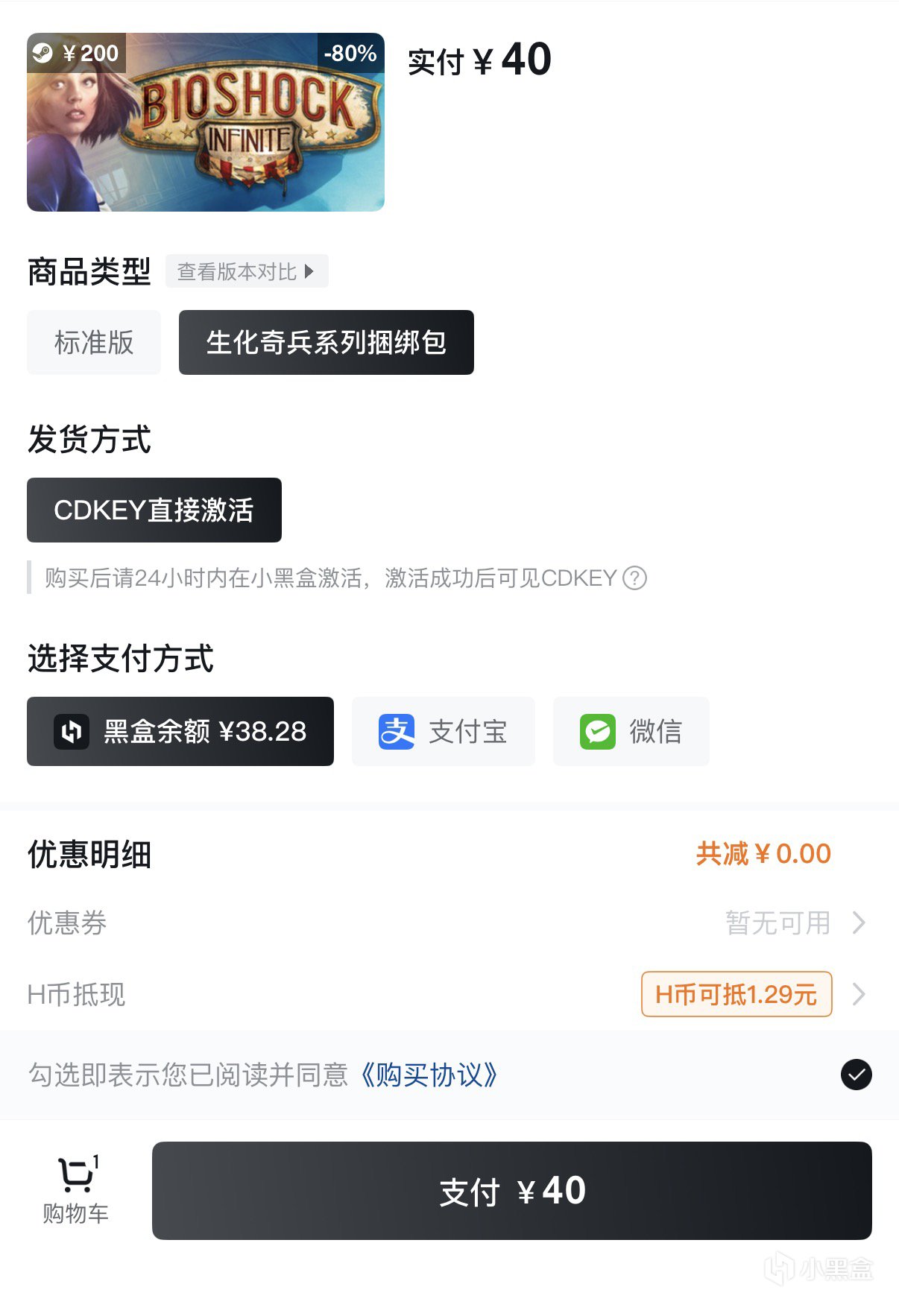Open the 《购买协议》 link
This screenshot has height=1316, width=899.
pyautogui.click(x=429, y=1075)
